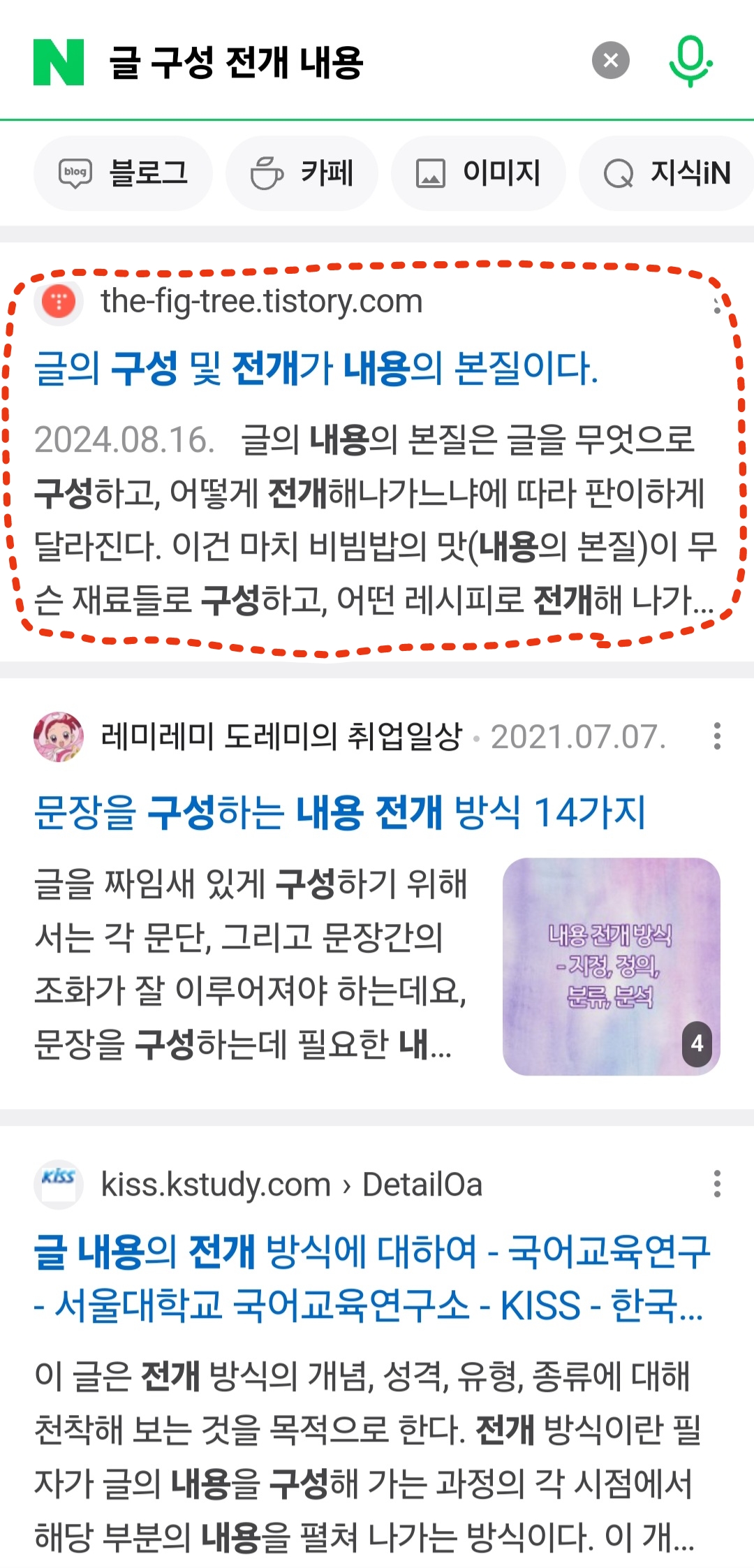Open the result titled 글의 구성 및 전개가 내용의 본질이다
754x1568 pixels.
click(x=316, y=368)
